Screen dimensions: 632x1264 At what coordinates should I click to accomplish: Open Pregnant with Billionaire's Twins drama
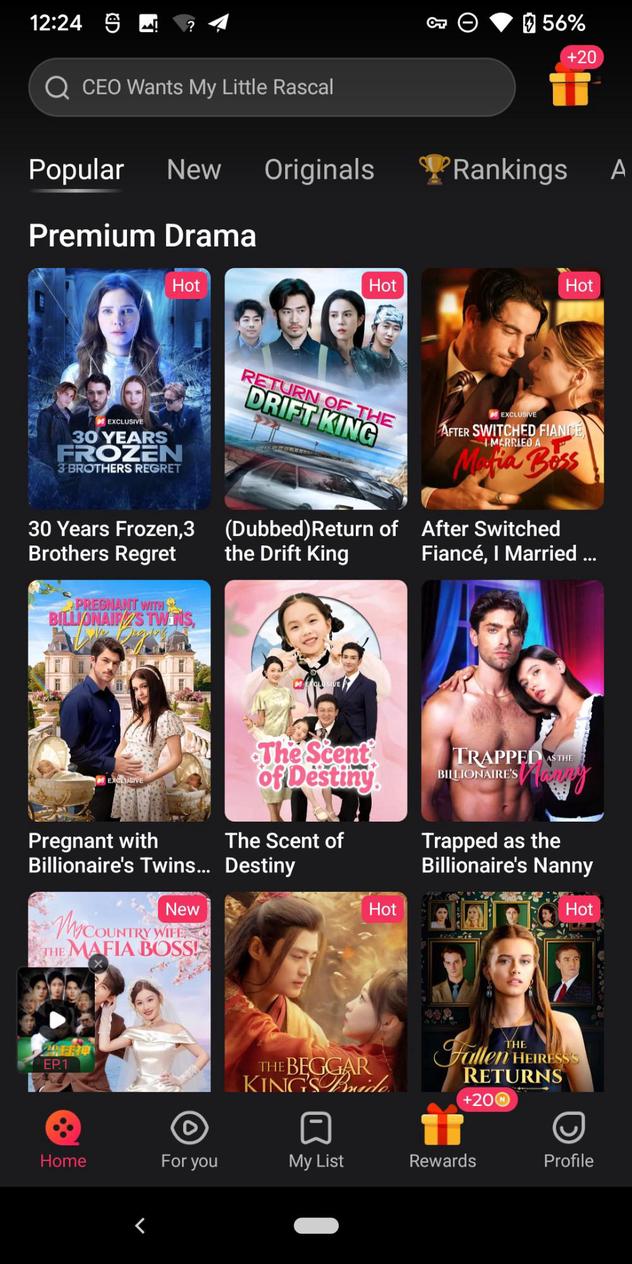pos(119,700)
